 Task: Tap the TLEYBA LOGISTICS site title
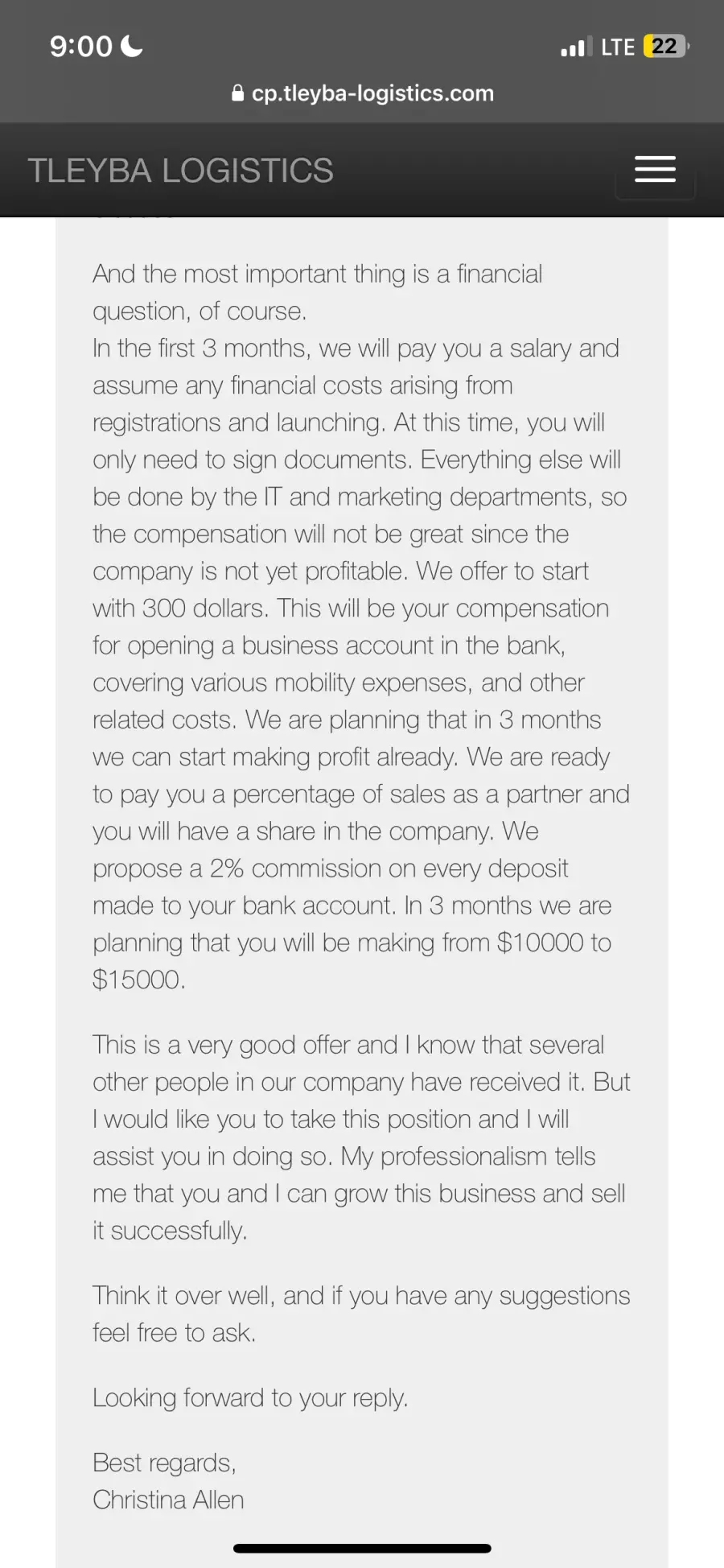click(180, 171)
